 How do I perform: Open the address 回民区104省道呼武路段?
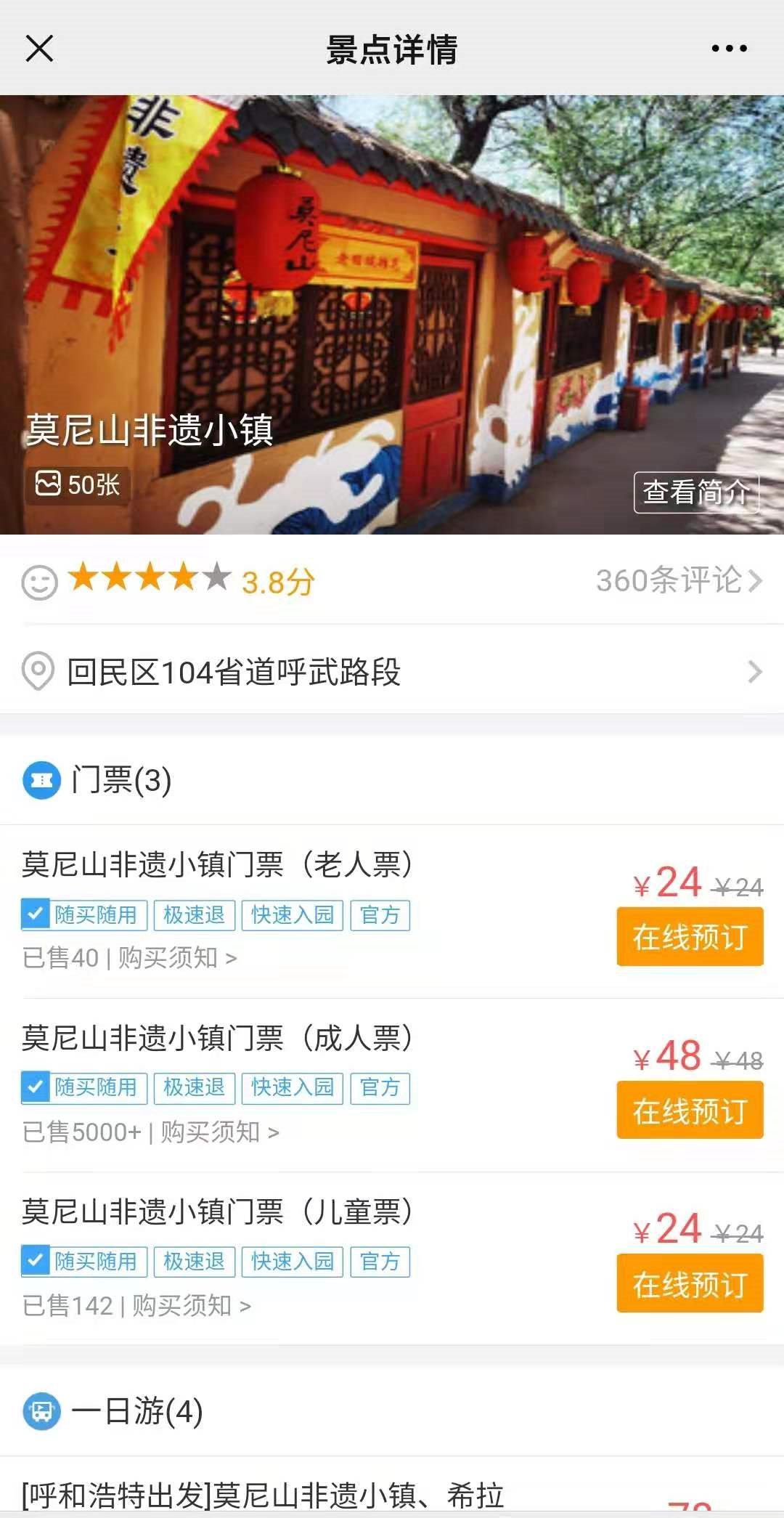tap(392, 672)
